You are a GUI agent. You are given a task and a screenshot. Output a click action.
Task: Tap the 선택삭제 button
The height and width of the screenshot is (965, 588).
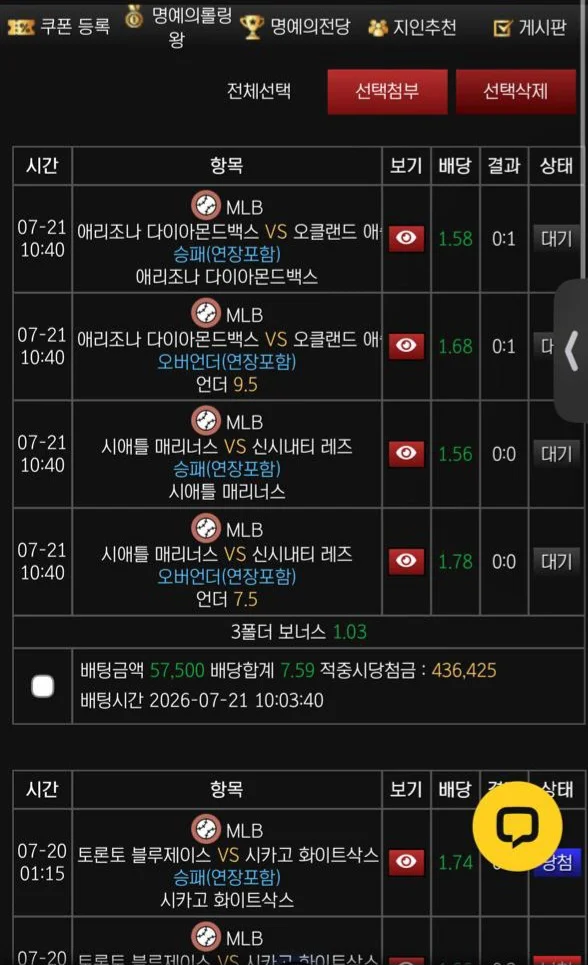[515, 92]
